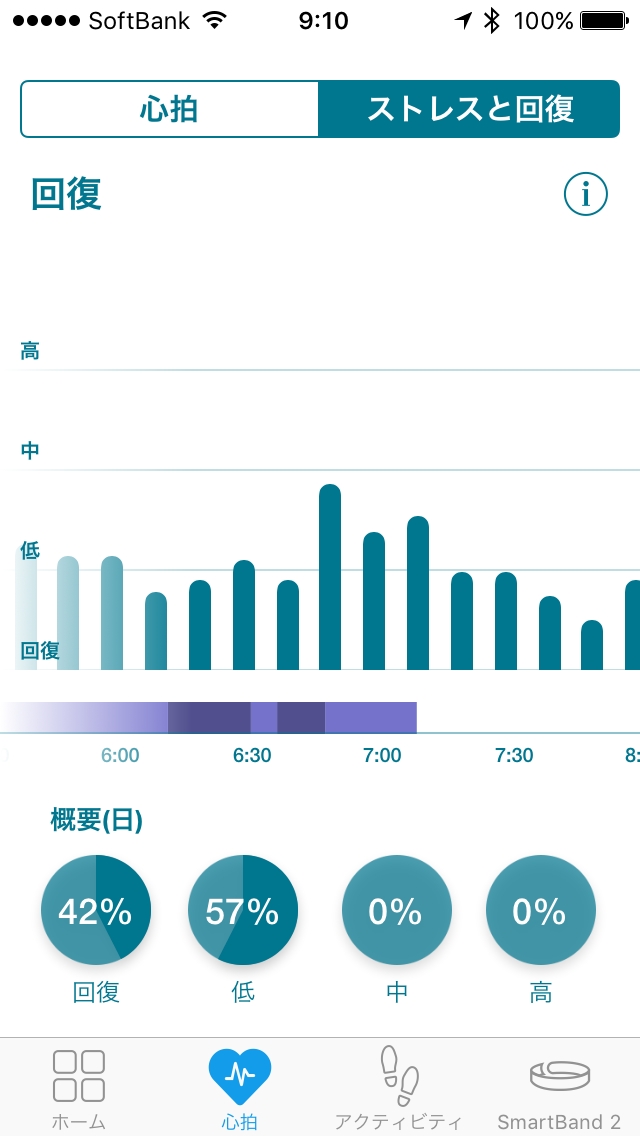Select the ストレスと回復 segment
Image resolution: width=640 pixels, height=1136 pixels.
point(469,109)
